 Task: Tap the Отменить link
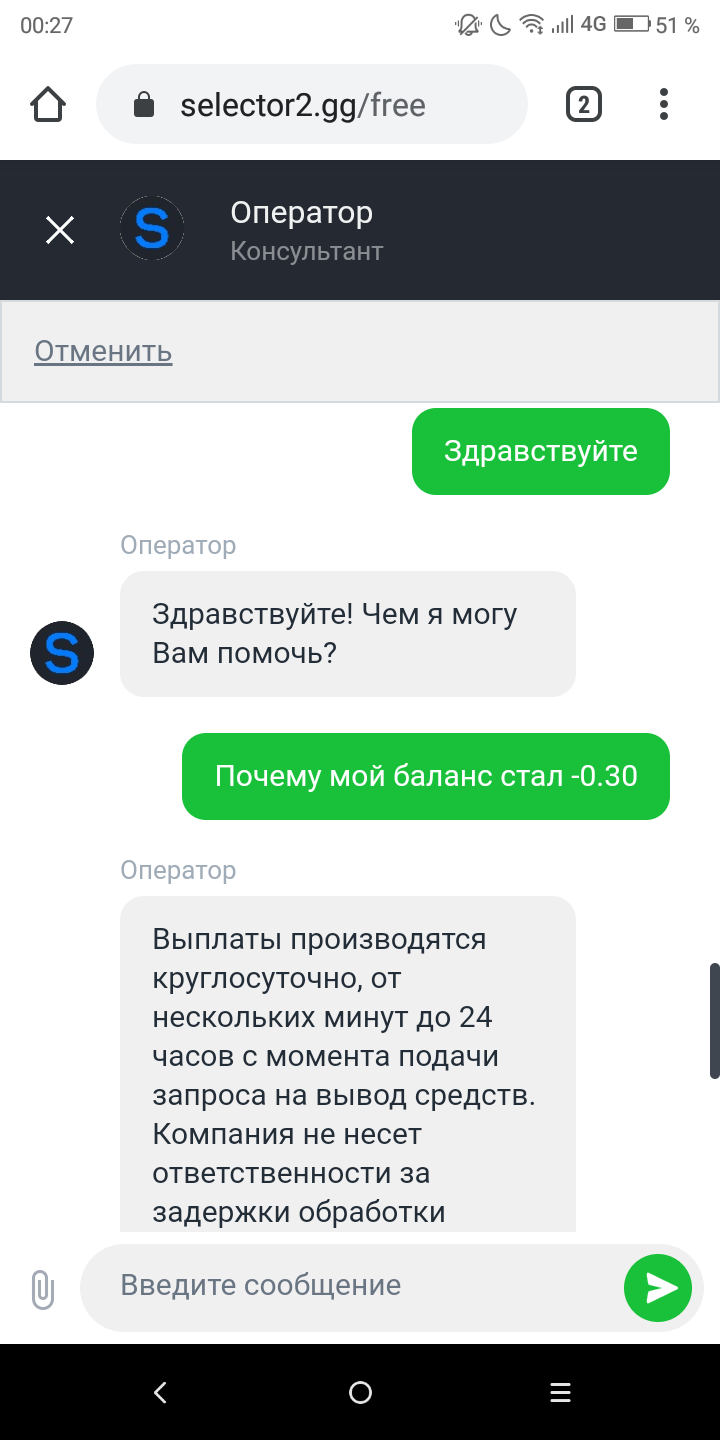click(103, 351)
